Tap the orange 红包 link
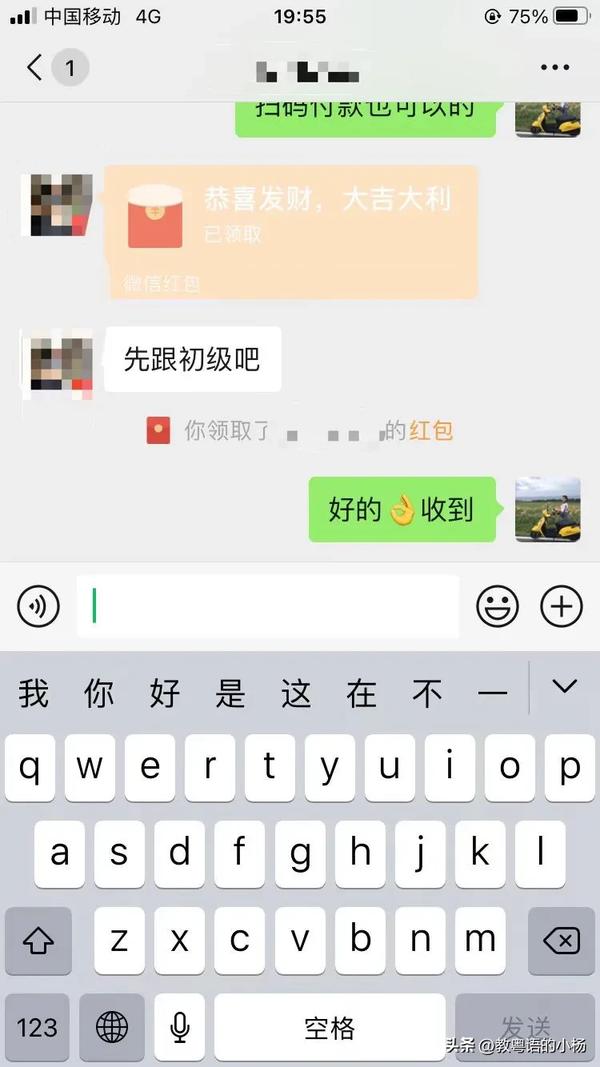This screenshot has height=1067, width=600. [431, 431]
